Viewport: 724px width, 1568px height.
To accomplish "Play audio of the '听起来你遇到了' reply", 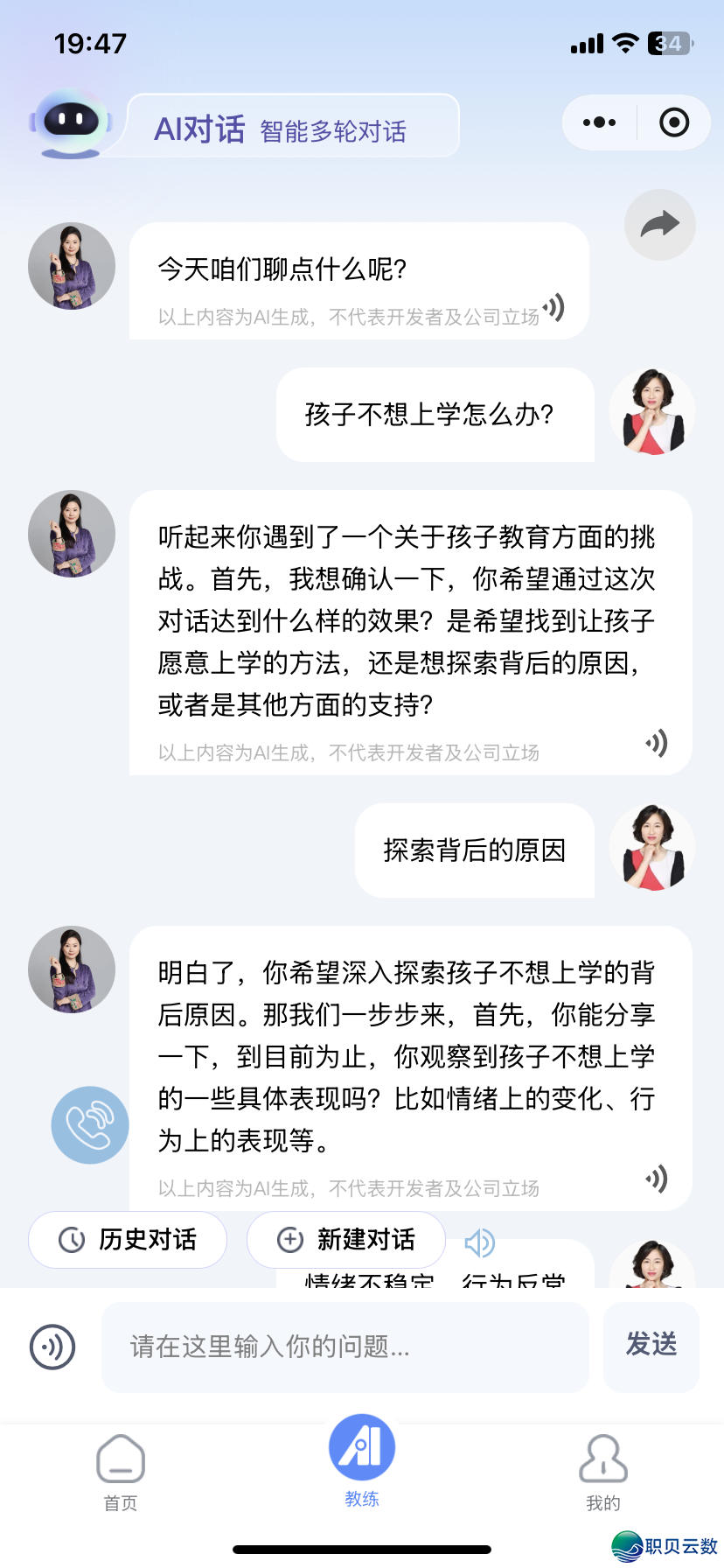I will [657, 743].
